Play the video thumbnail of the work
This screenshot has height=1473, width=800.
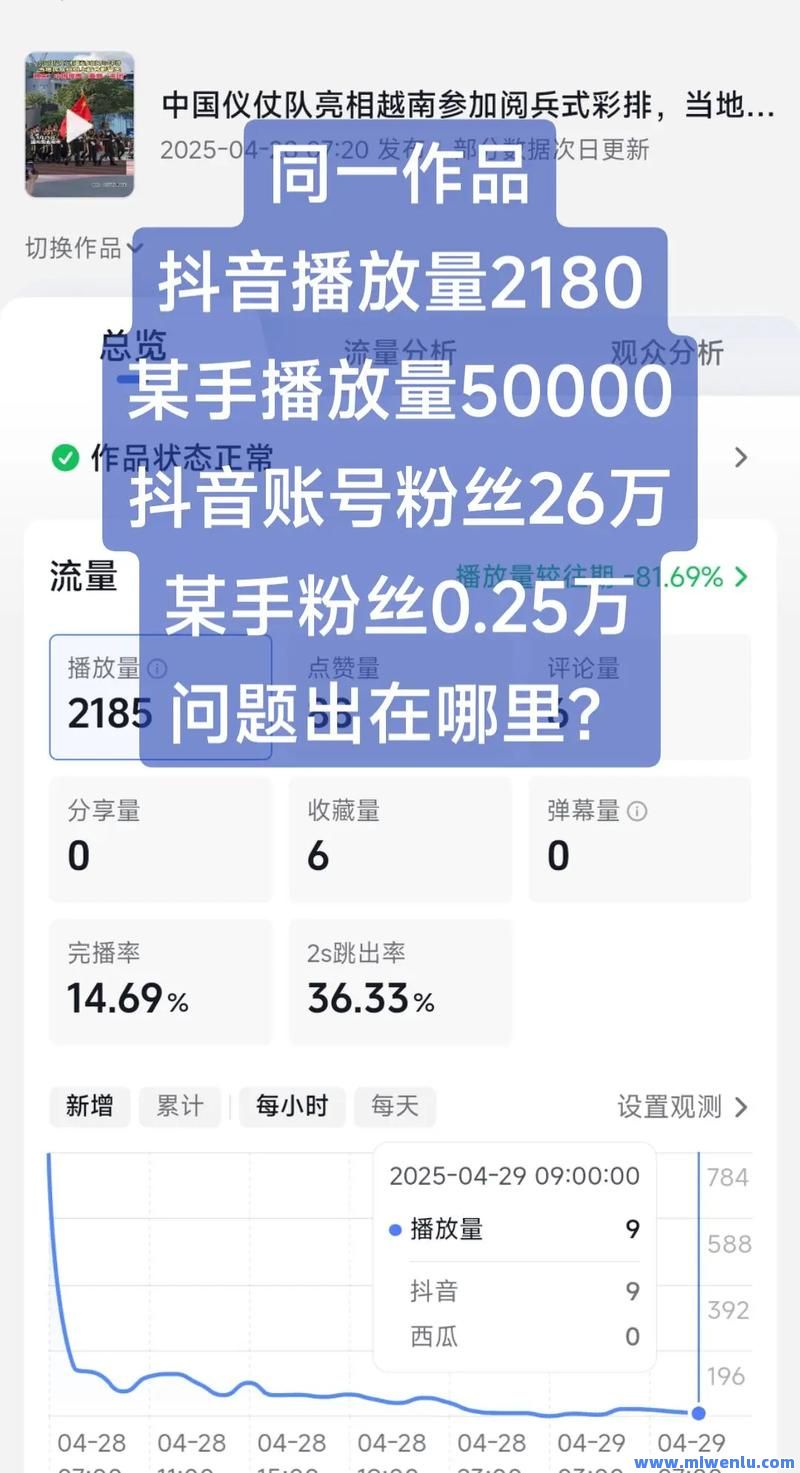[x=79, y=125]
